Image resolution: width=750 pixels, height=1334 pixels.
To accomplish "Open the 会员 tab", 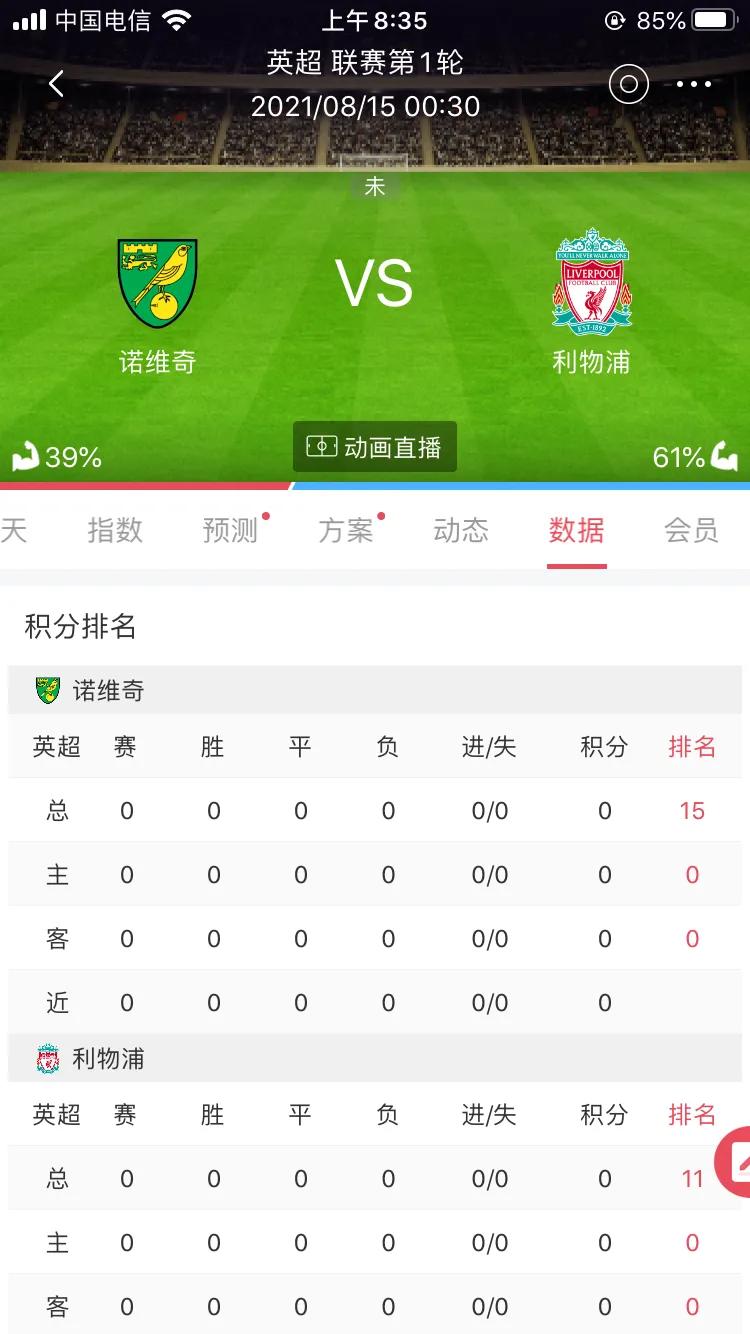I will pos(691,530).
